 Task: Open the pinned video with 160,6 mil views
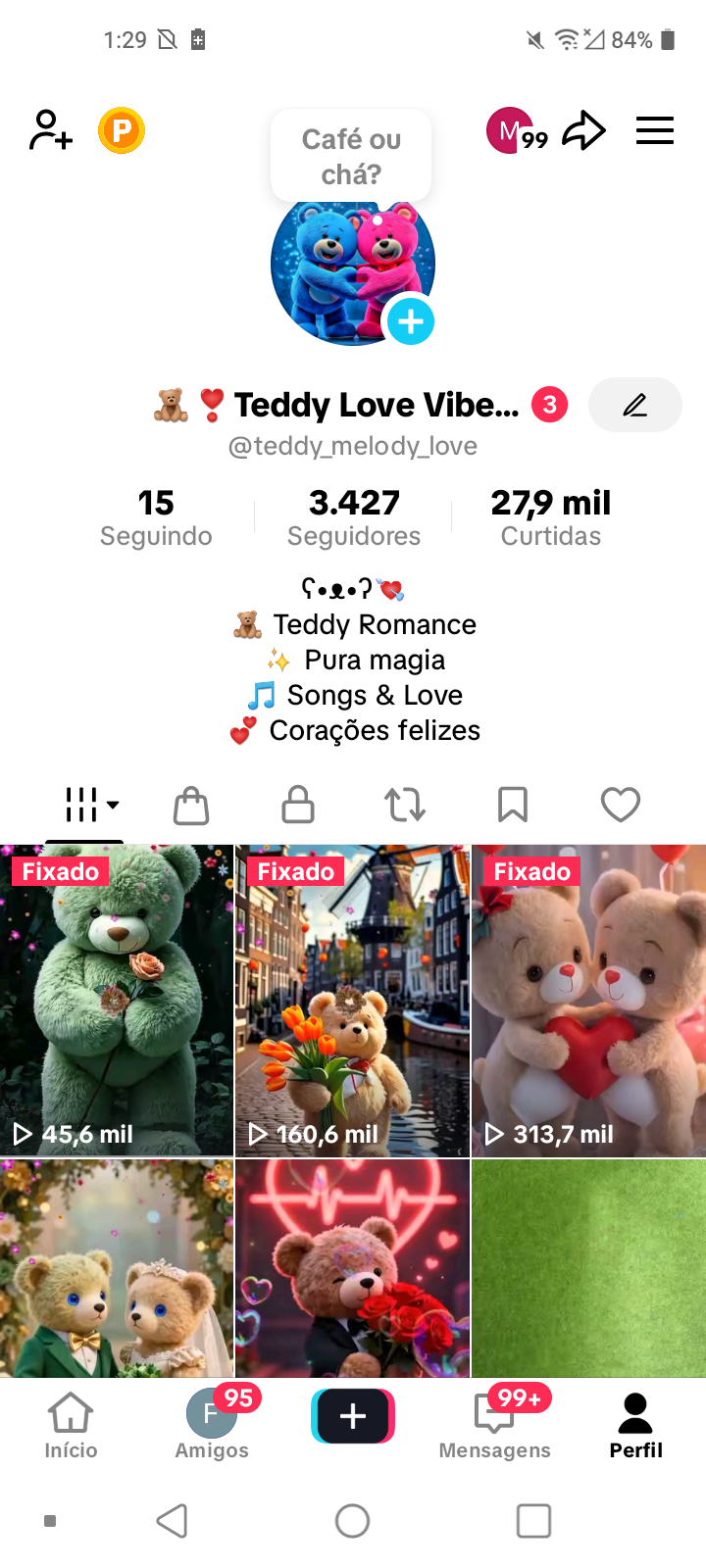click(x=352, y=1000)
